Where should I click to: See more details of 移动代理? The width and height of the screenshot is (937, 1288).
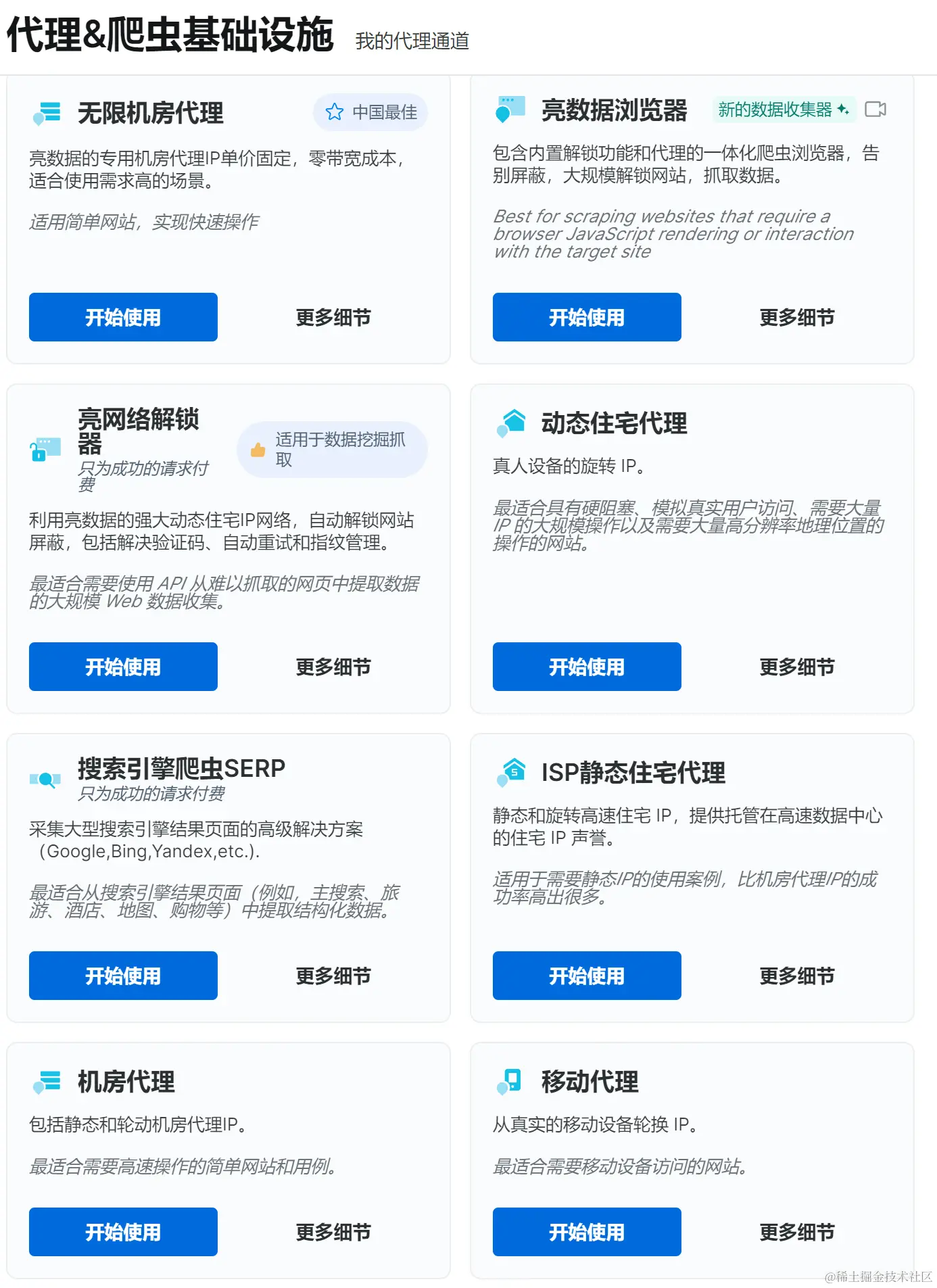click(x=796, y=1232)
